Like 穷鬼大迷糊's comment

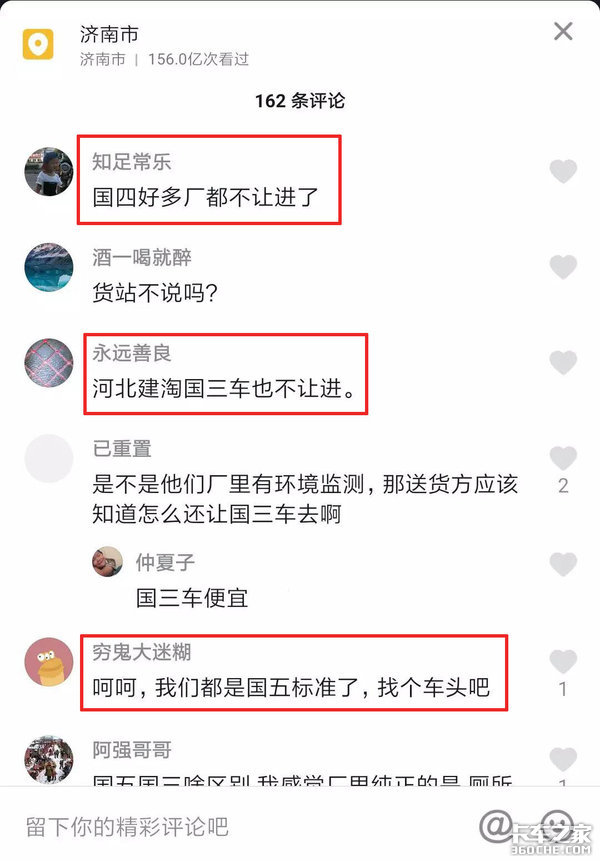[x=563, y=661]
